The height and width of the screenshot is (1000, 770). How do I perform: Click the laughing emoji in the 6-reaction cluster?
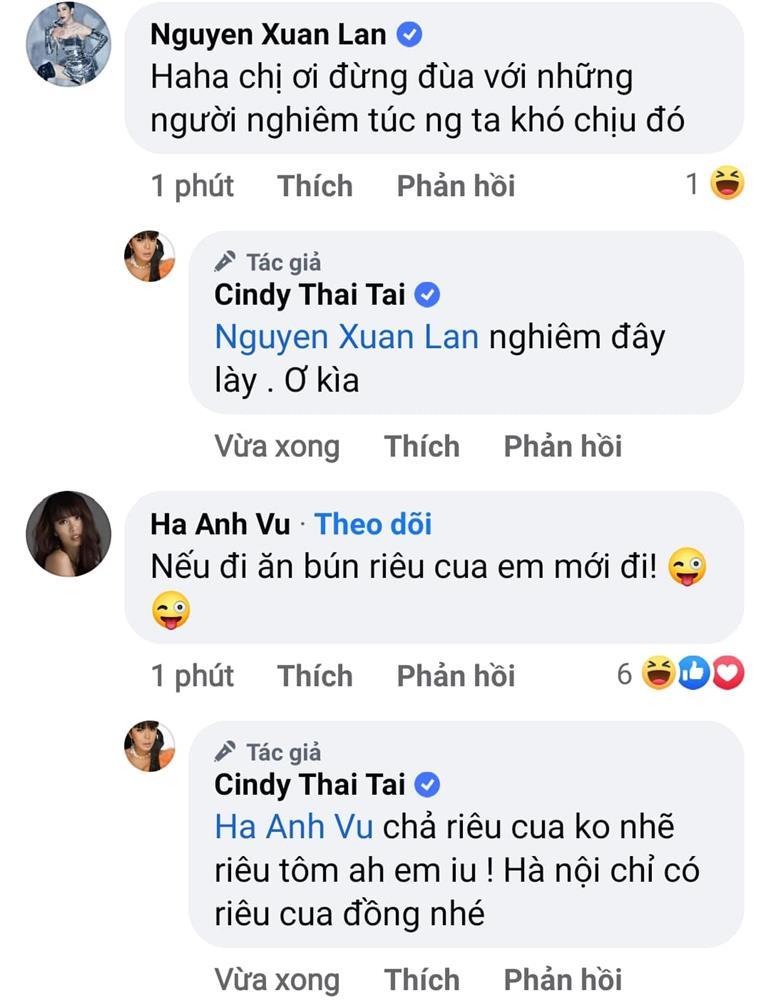coord(657,671)
